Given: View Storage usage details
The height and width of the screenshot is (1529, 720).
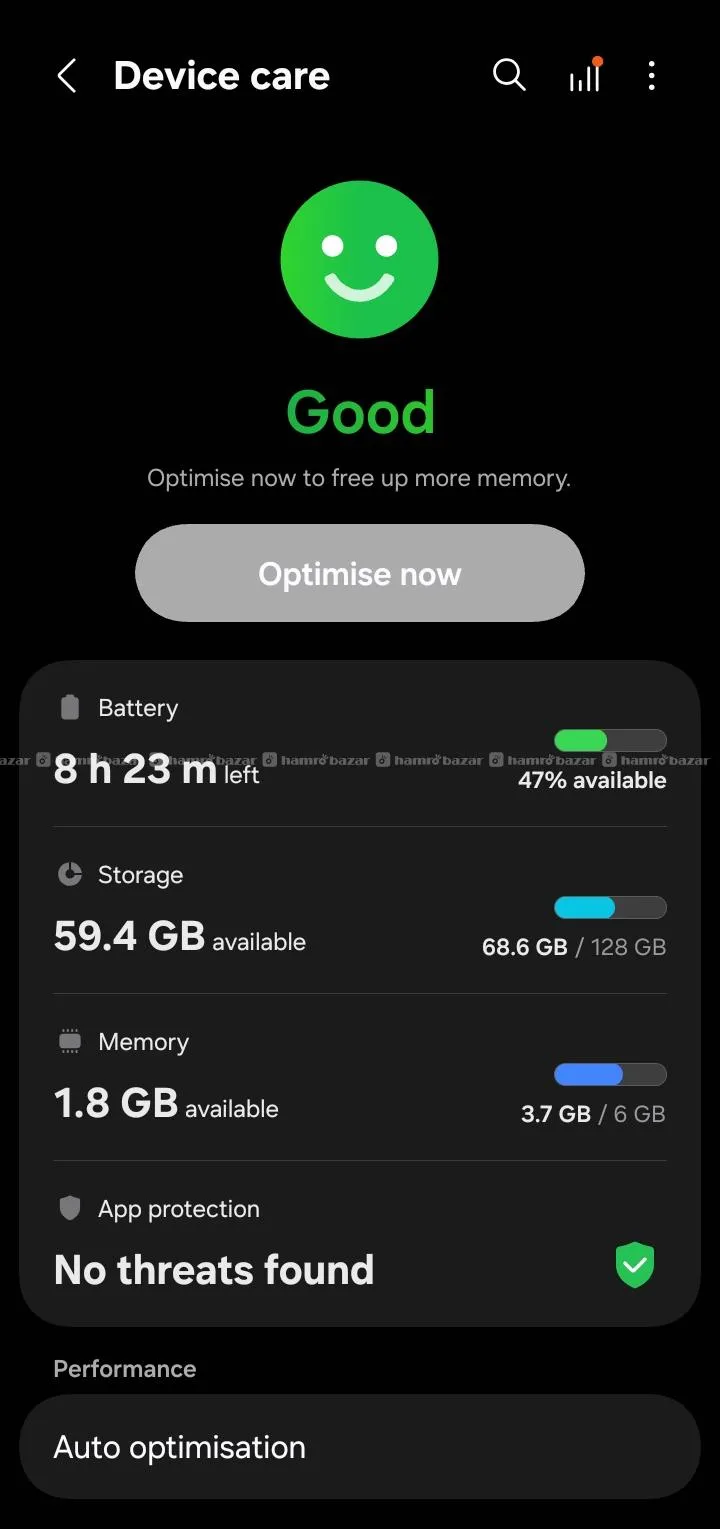Looking at the screenshot, I should [360, 910].
